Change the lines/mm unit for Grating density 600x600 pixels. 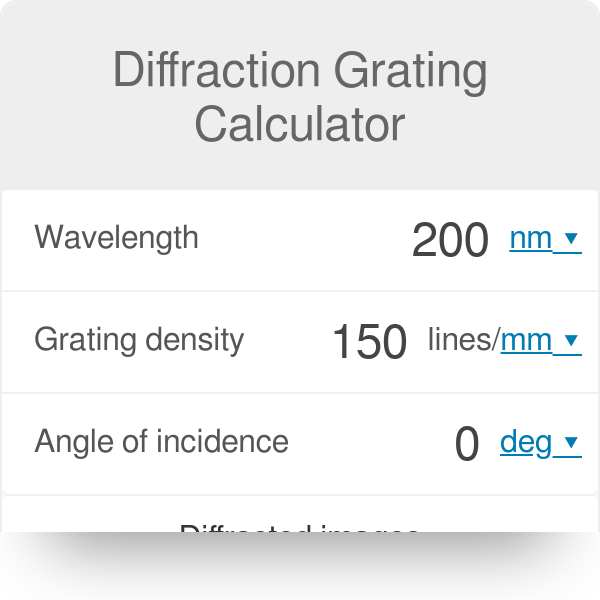(x=539, y=341)
